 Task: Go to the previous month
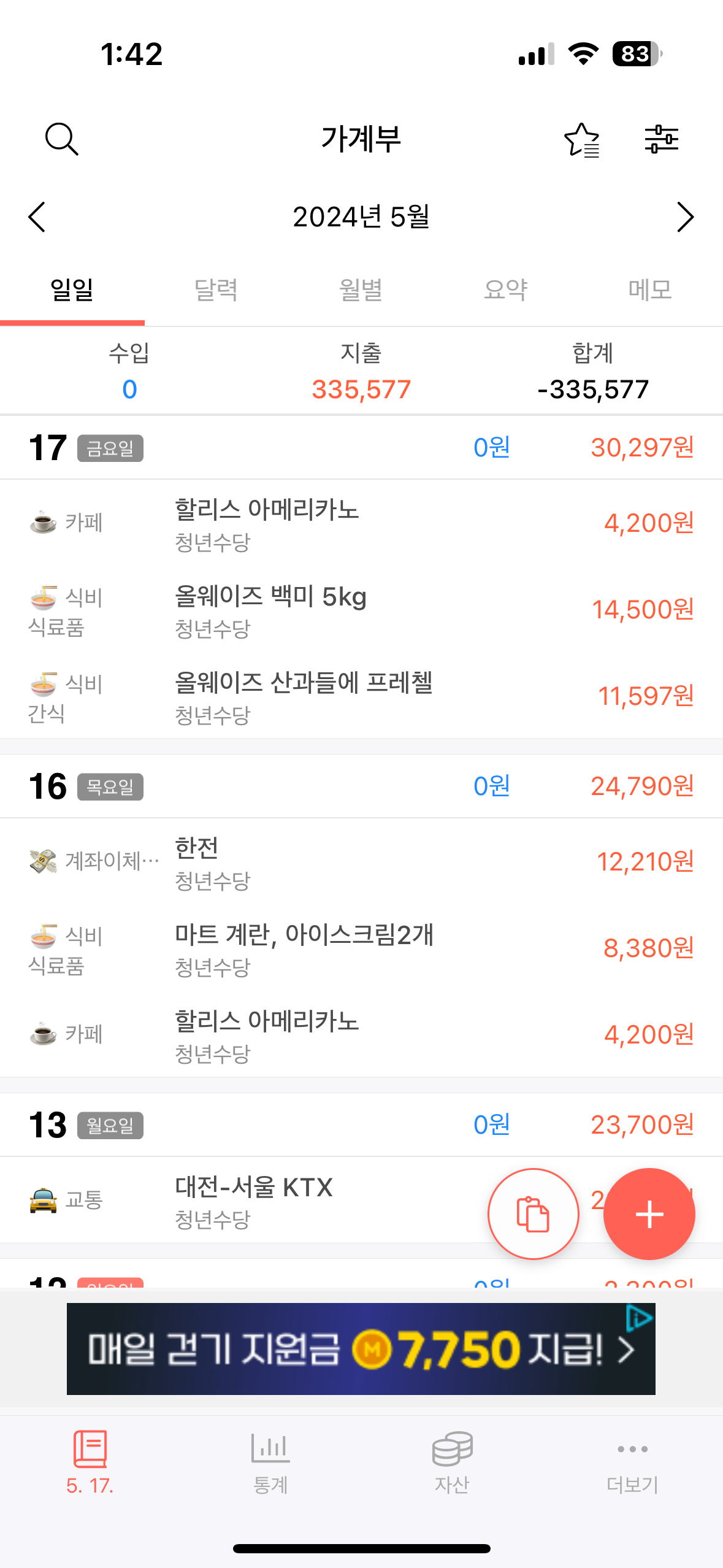[37, 217]
